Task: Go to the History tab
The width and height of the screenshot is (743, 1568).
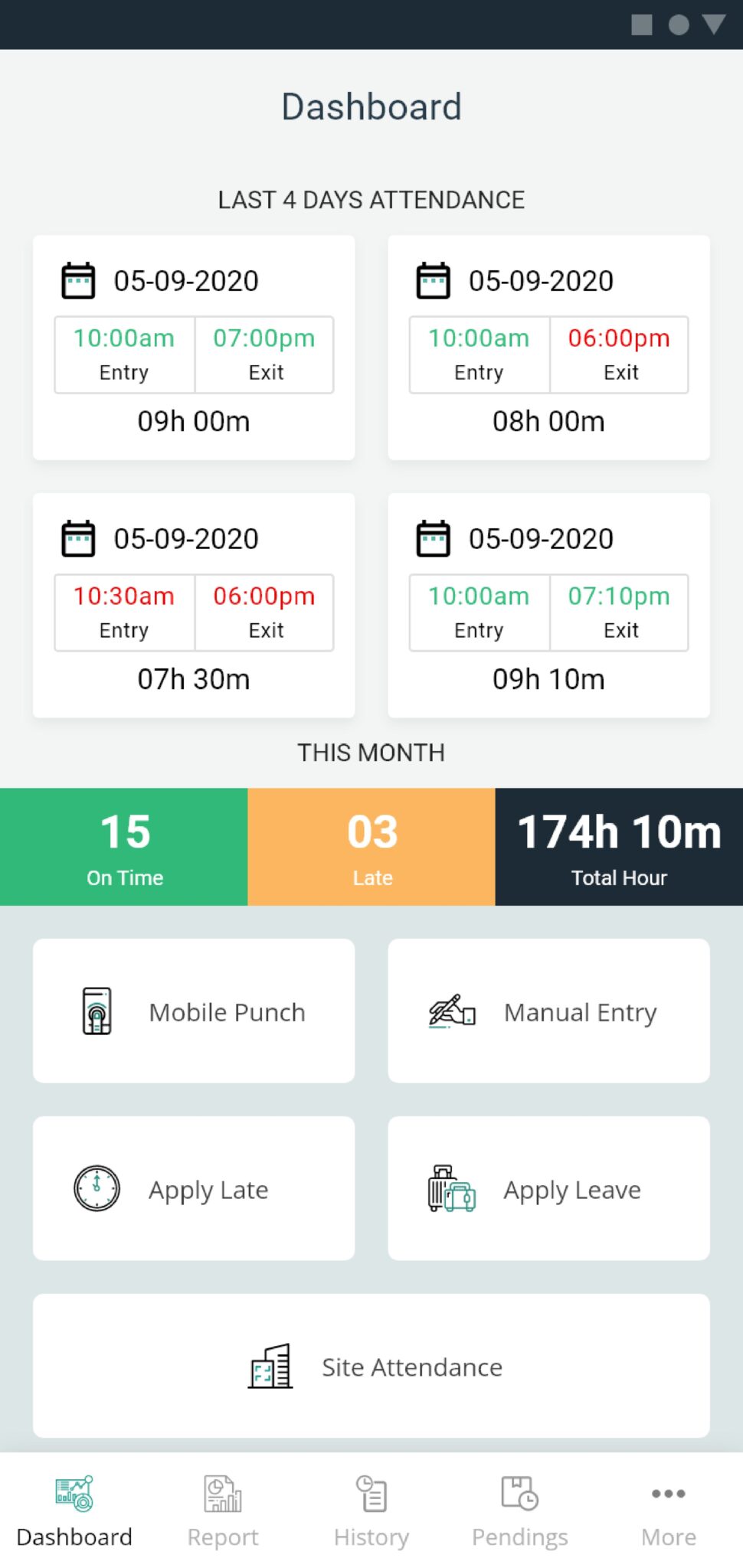Action: pyautogui.click(x=371, y=1511)
